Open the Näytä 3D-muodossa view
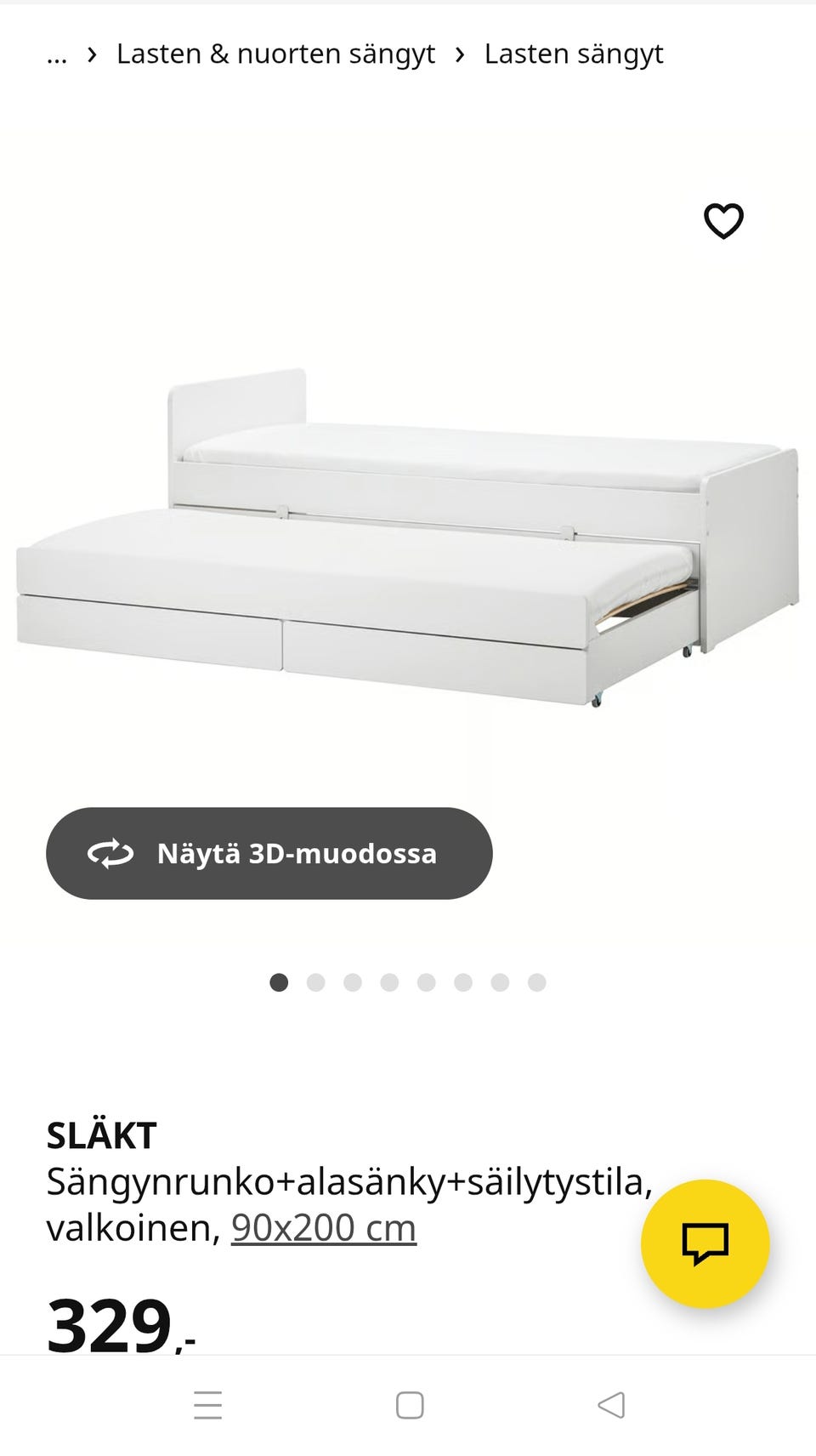Viewport: 816px width, 1456px height. [269, 853]
